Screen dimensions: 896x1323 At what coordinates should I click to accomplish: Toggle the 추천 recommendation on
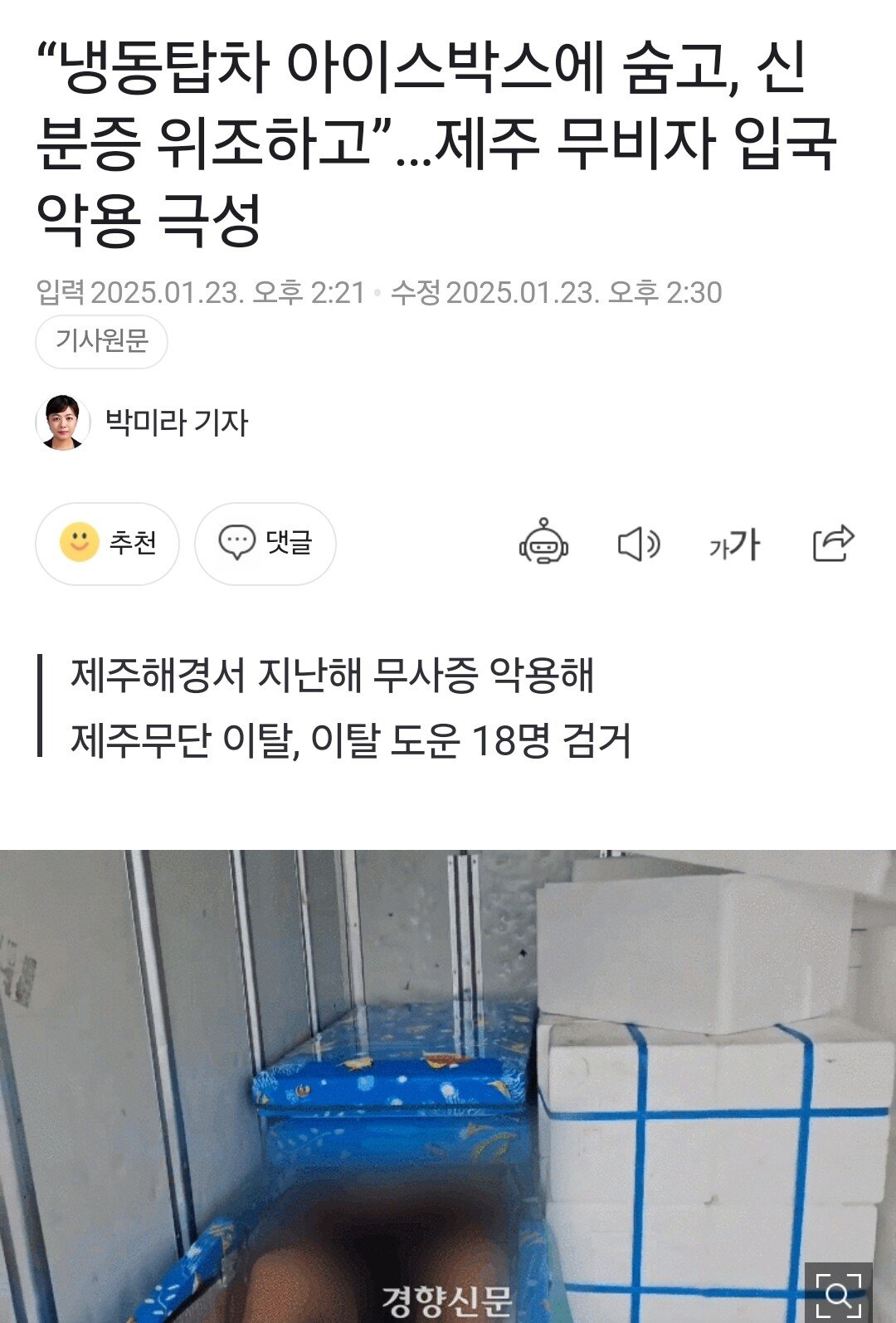[x=110, y=544]
